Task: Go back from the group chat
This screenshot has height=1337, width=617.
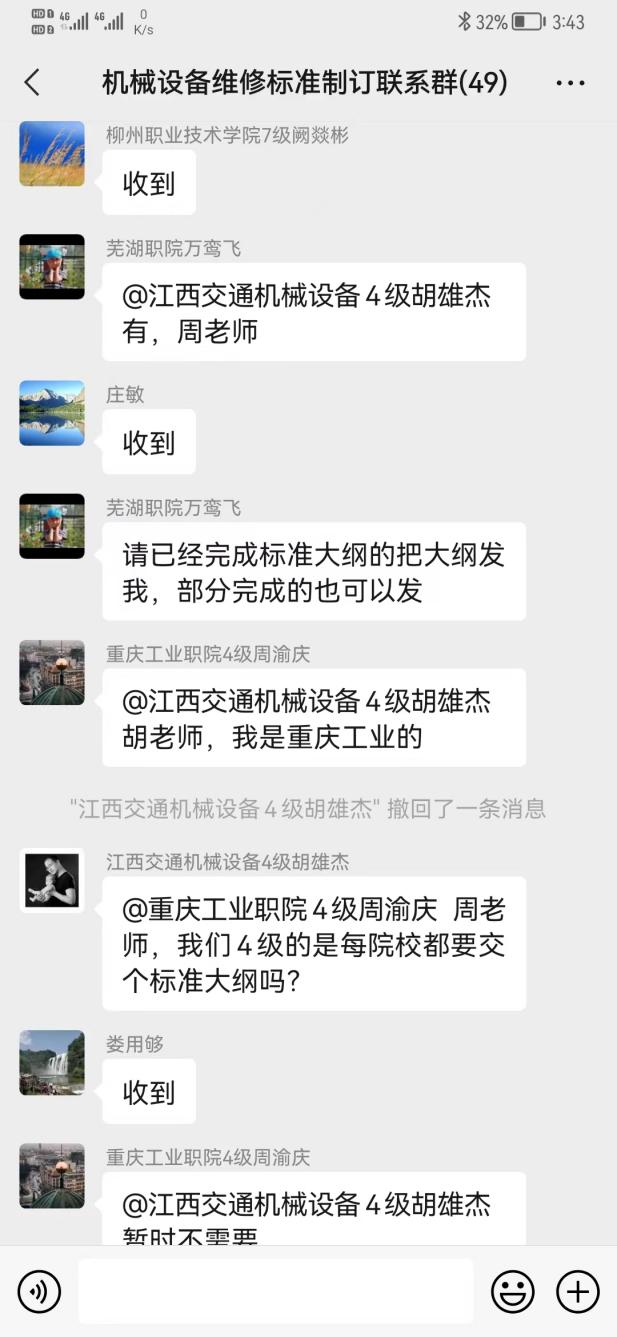Action: point(32,83)
